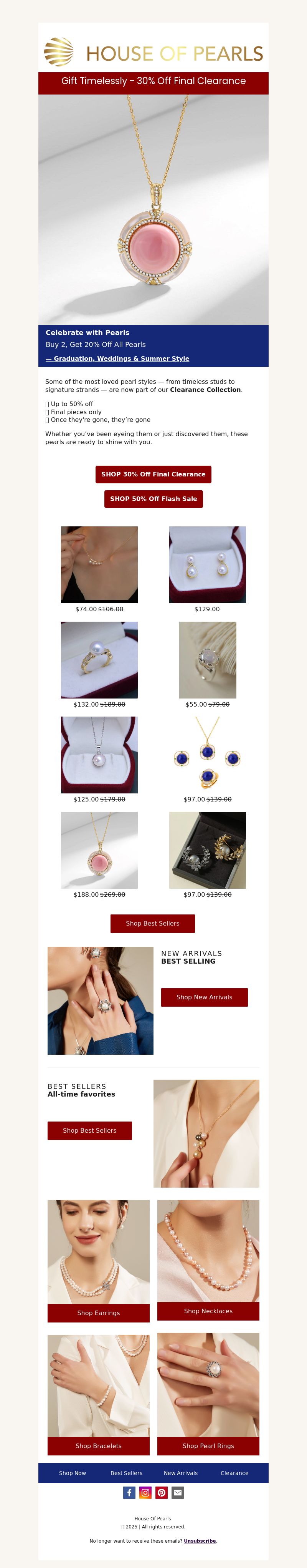Image resolution: width=307 pixels, height=1568 pixels.
Task: Tap Shop Best Sellers below the product grid
Action: point(153,923)
